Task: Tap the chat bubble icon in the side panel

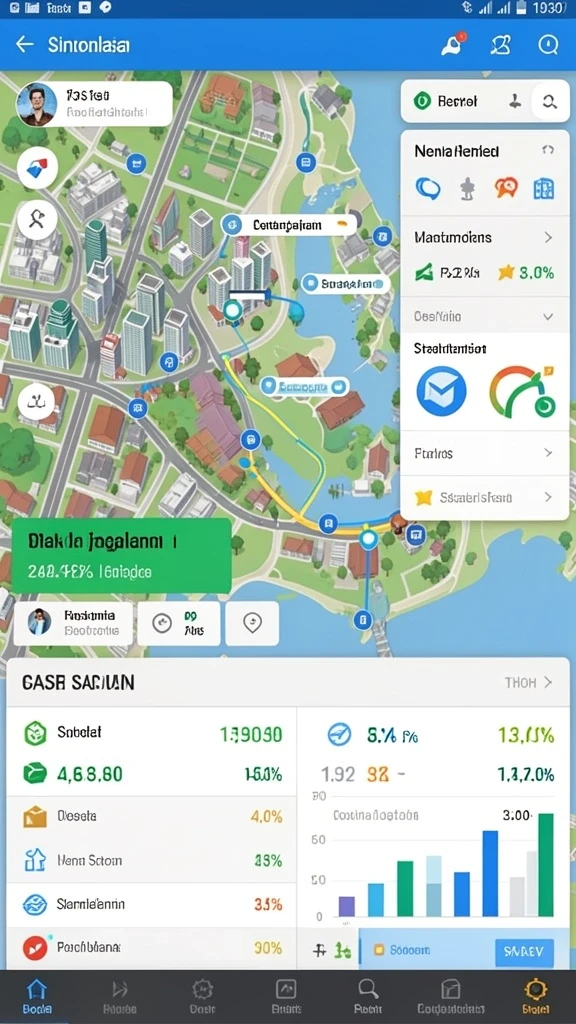Action: click(428, 189)
